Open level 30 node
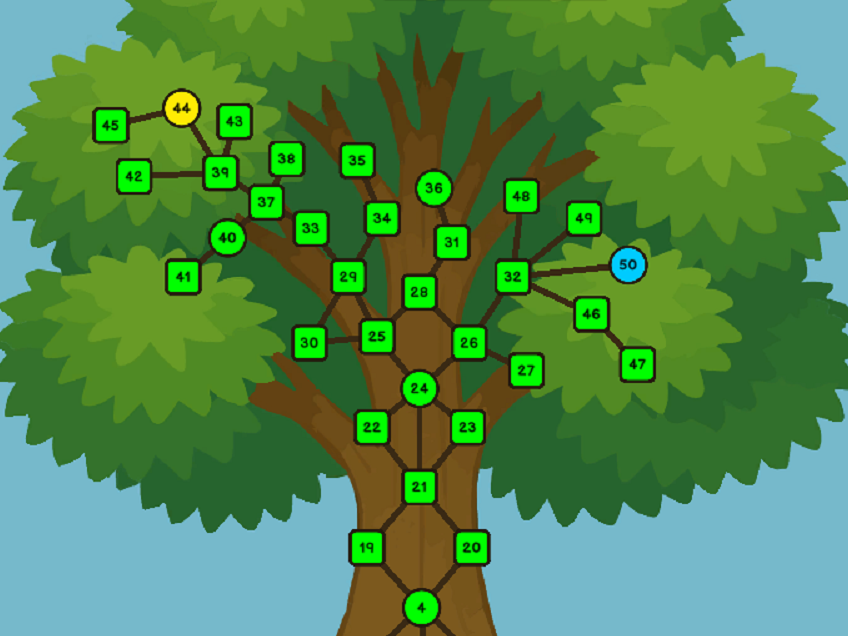 click(309, 343)
